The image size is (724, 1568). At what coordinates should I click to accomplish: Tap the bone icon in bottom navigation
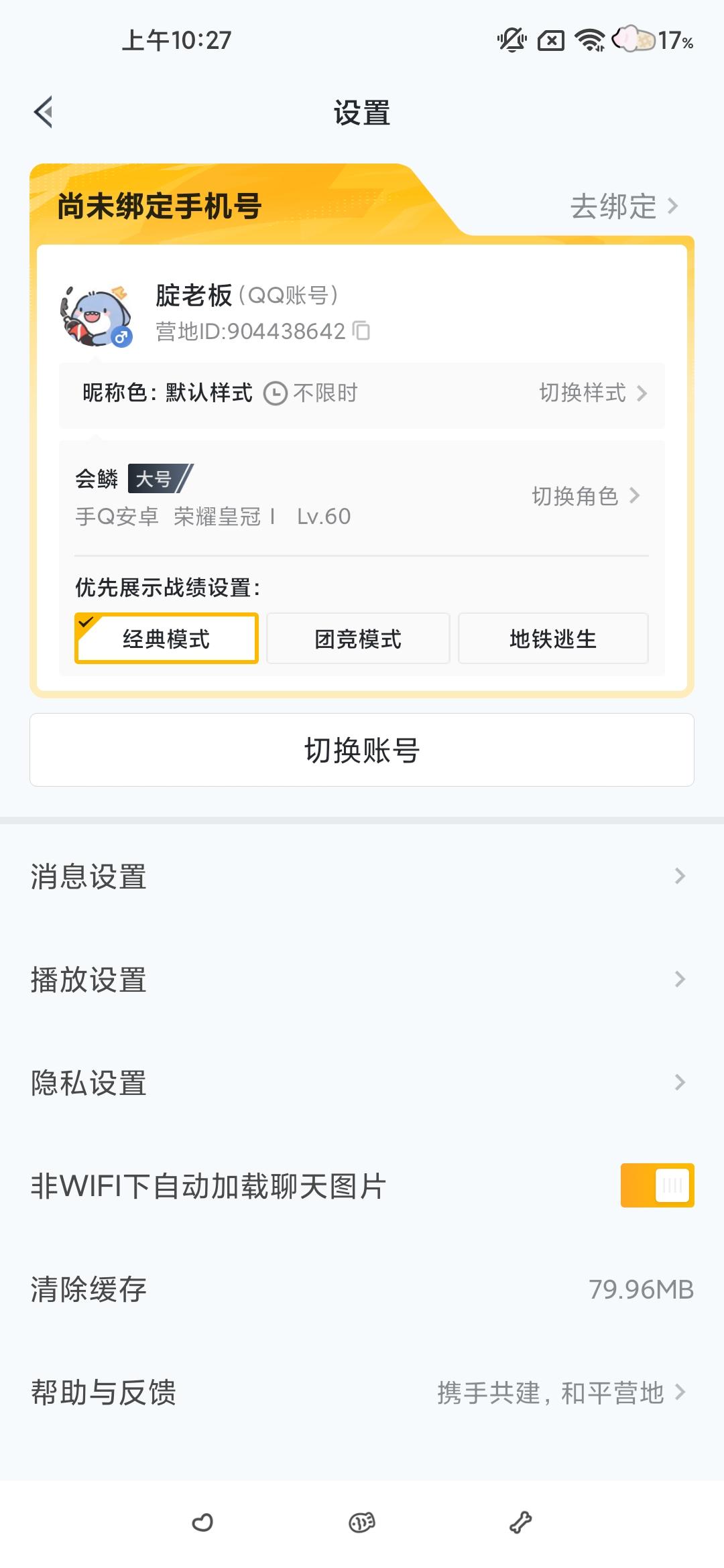pos(521,1521)
